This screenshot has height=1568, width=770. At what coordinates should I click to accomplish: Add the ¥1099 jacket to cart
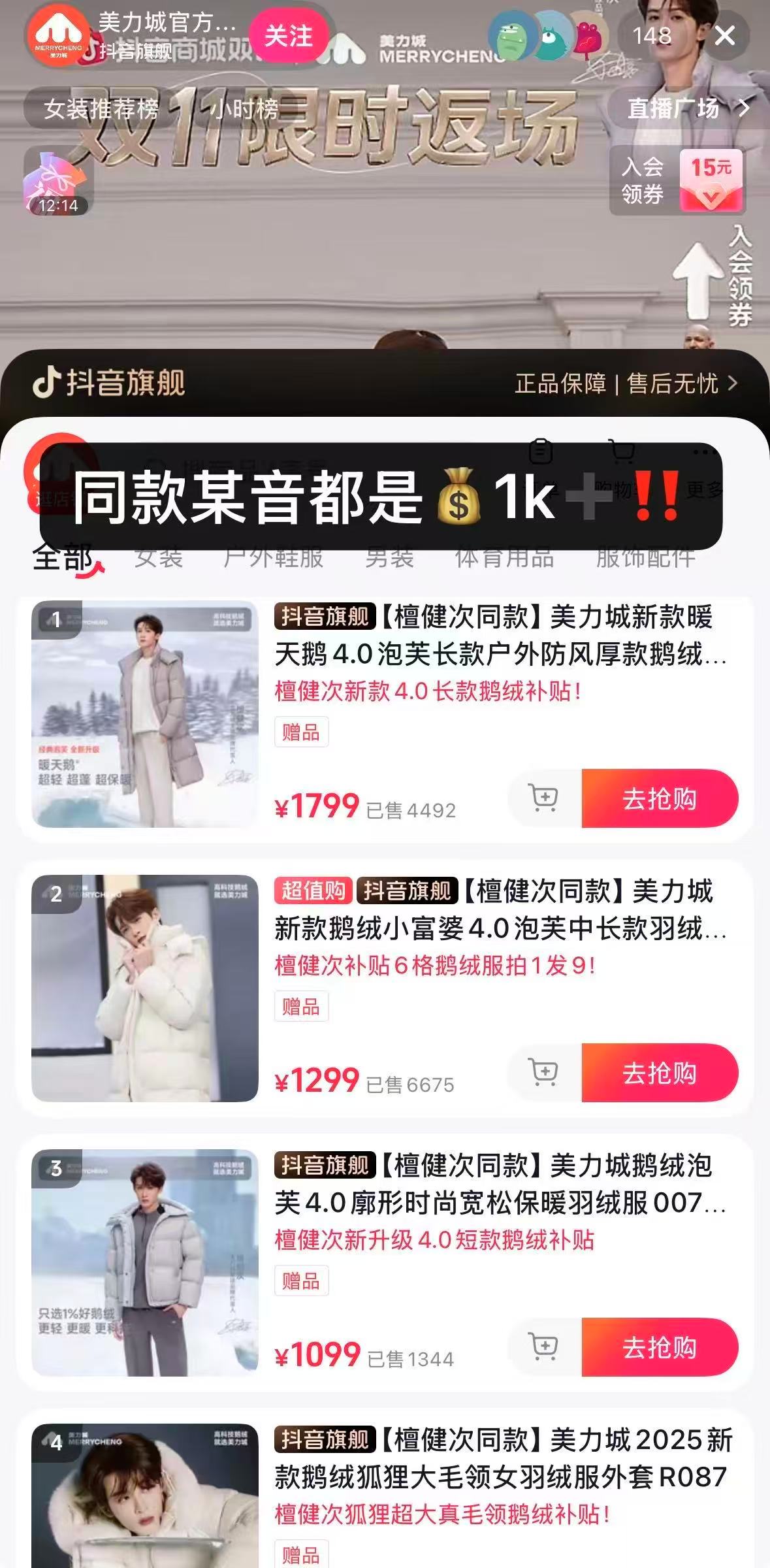click(x=544, y=1347)
